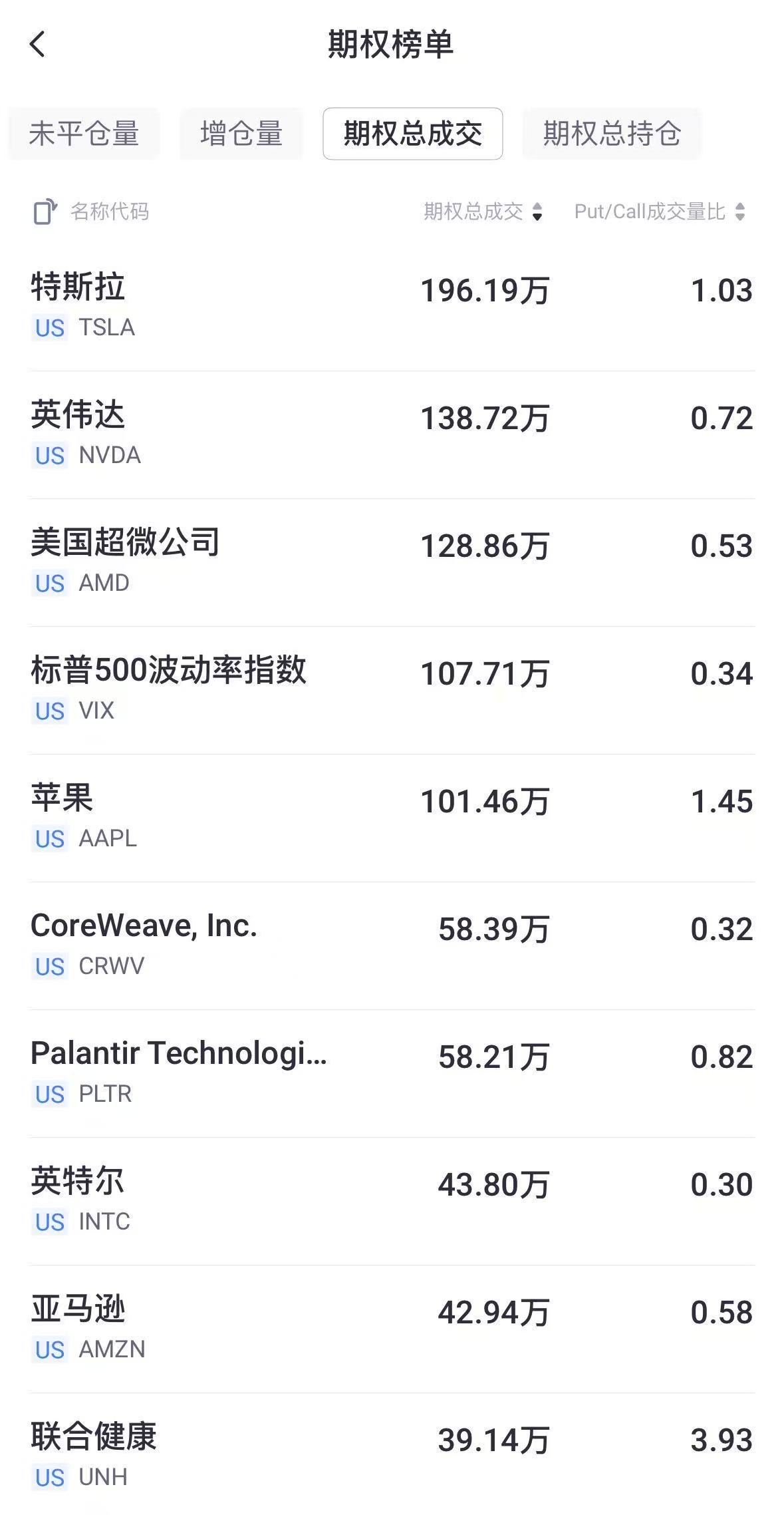Select the 期权总成交 tab

[413, 134]
